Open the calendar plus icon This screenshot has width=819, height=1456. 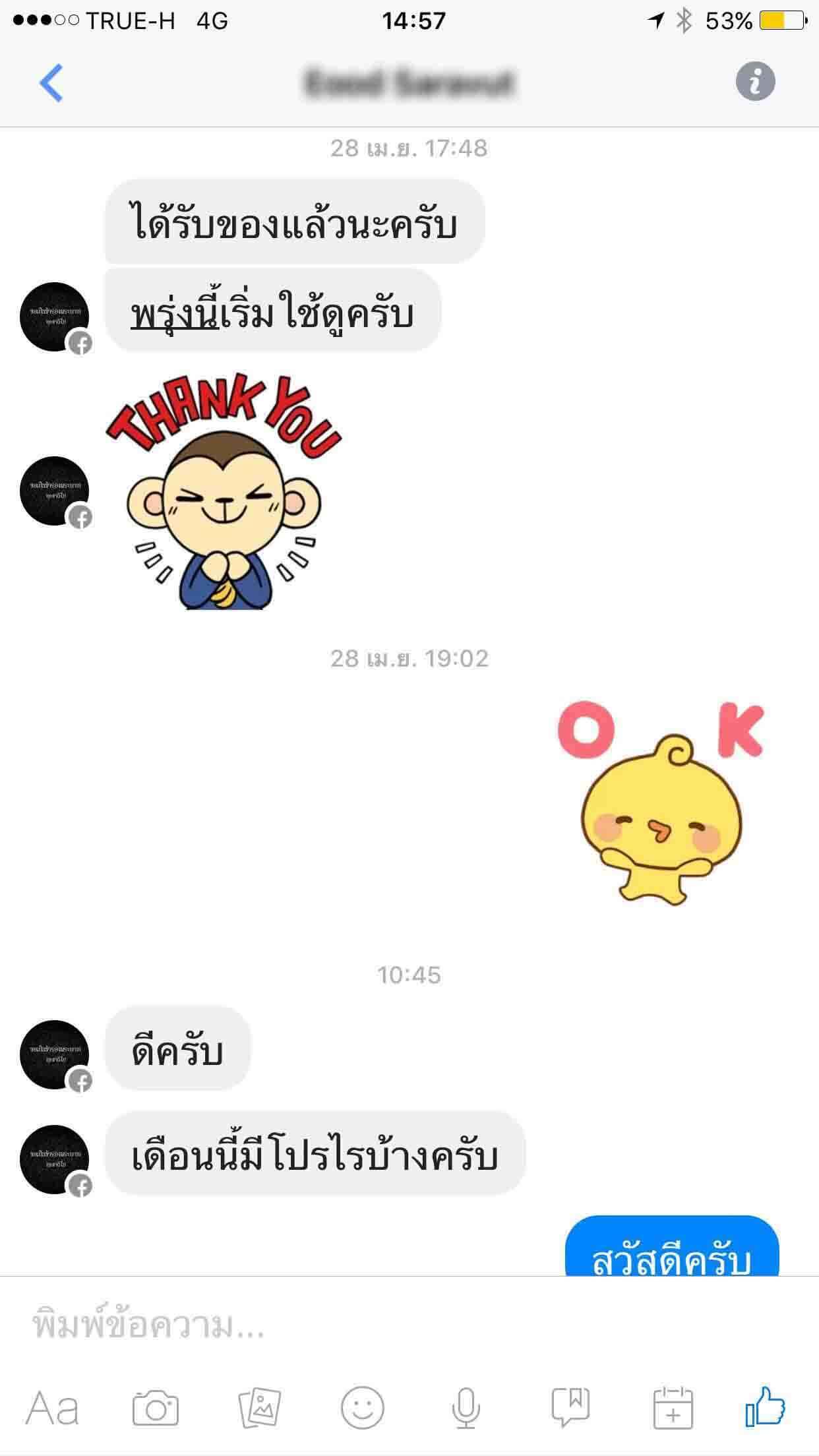[673, 1408]
